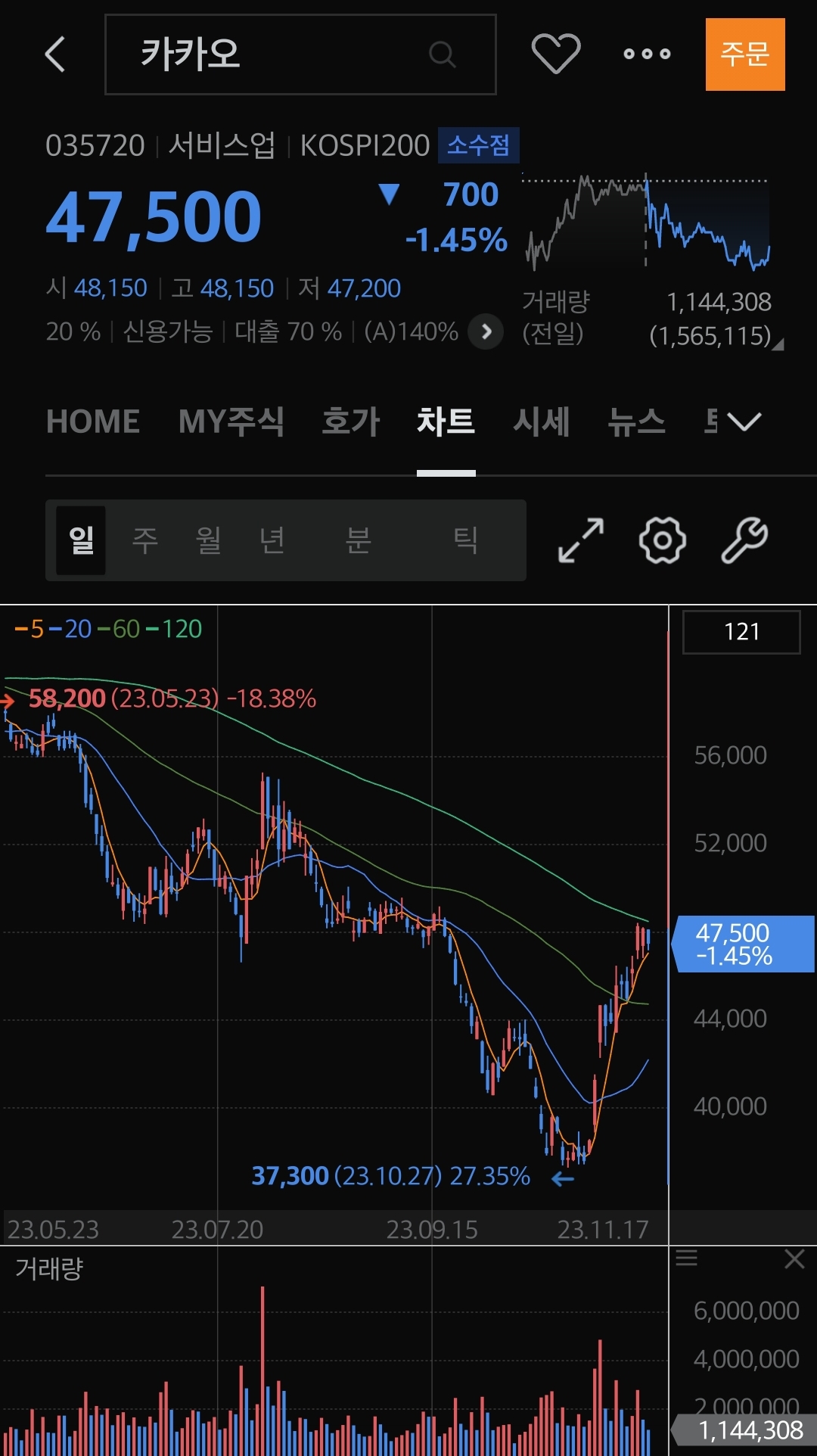Tap the orange 주문 order button

tap(745, 54)
